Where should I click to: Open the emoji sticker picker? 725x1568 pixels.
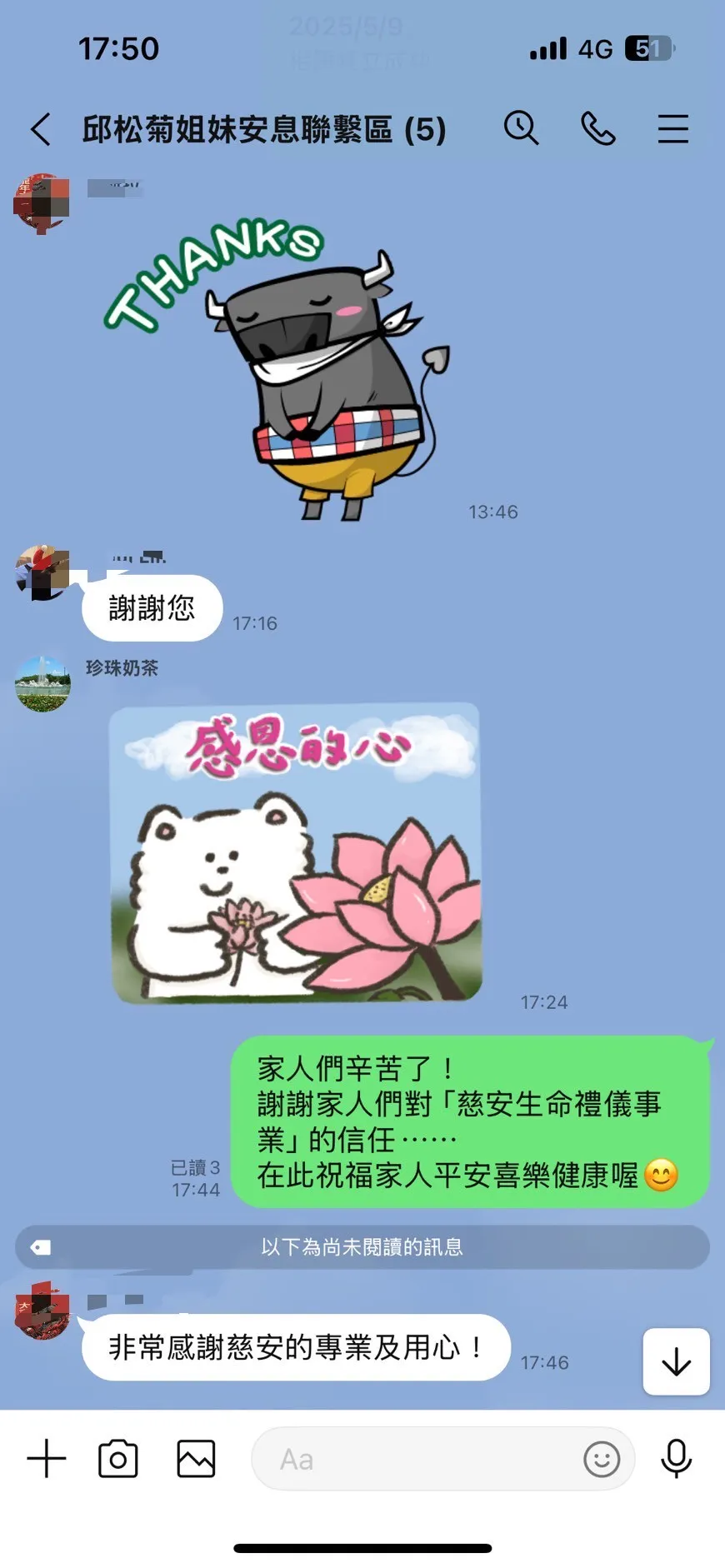tap(602, 1459)
